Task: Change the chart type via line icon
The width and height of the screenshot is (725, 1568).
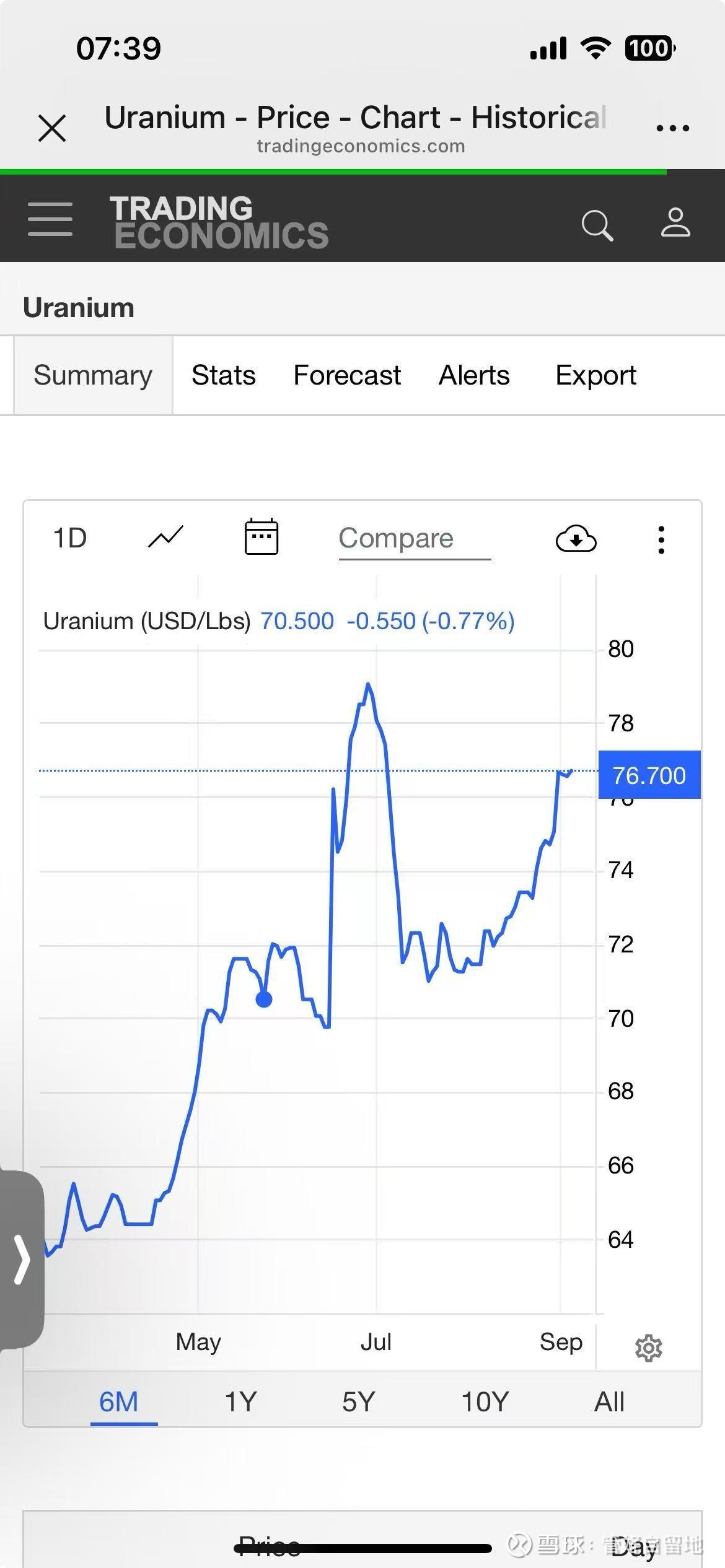Action: point(166,537)
